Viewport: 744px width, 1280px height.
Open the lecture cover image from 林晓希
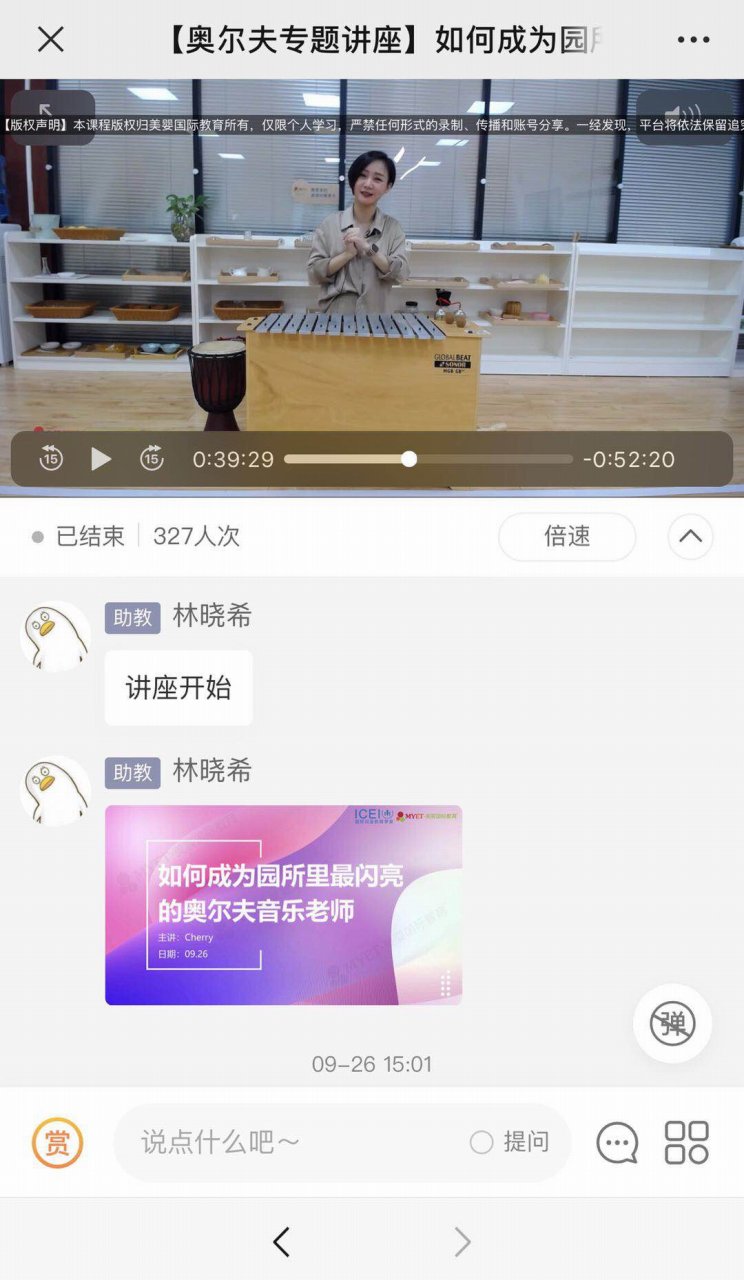[283, 904]
